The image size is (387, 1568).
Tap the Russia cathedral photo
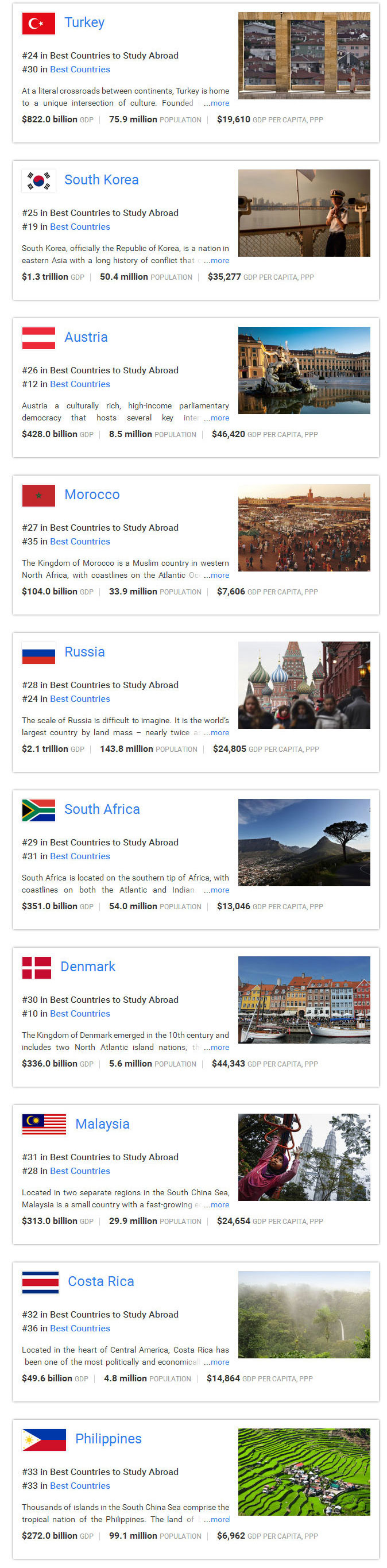[x=304, y=685]
